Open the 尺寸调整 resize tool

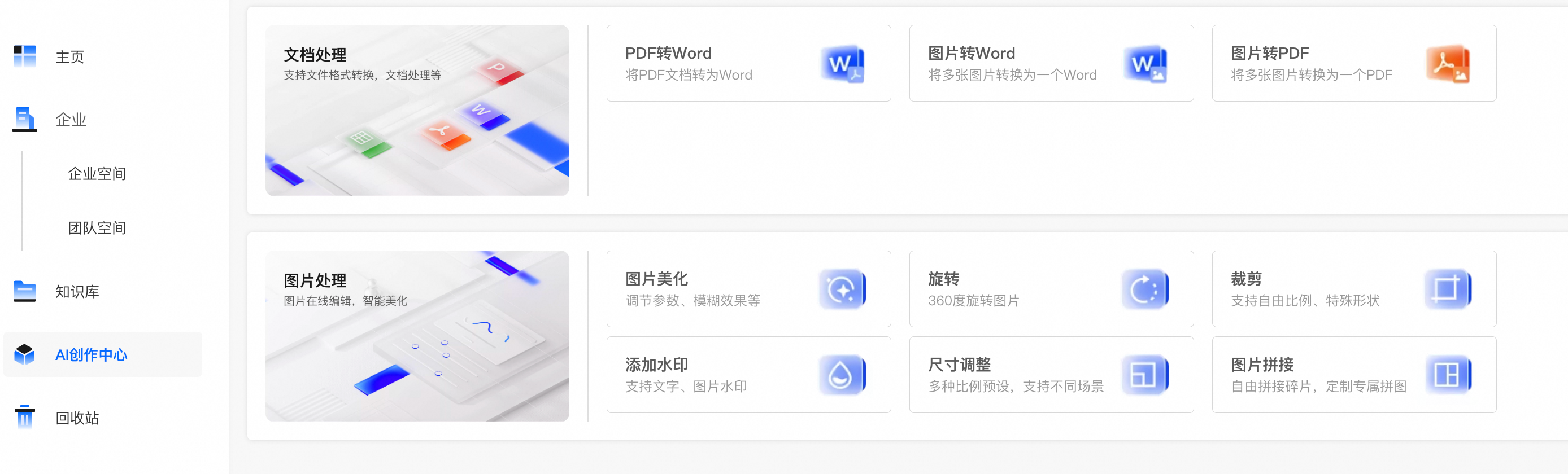click(1051, 375)
